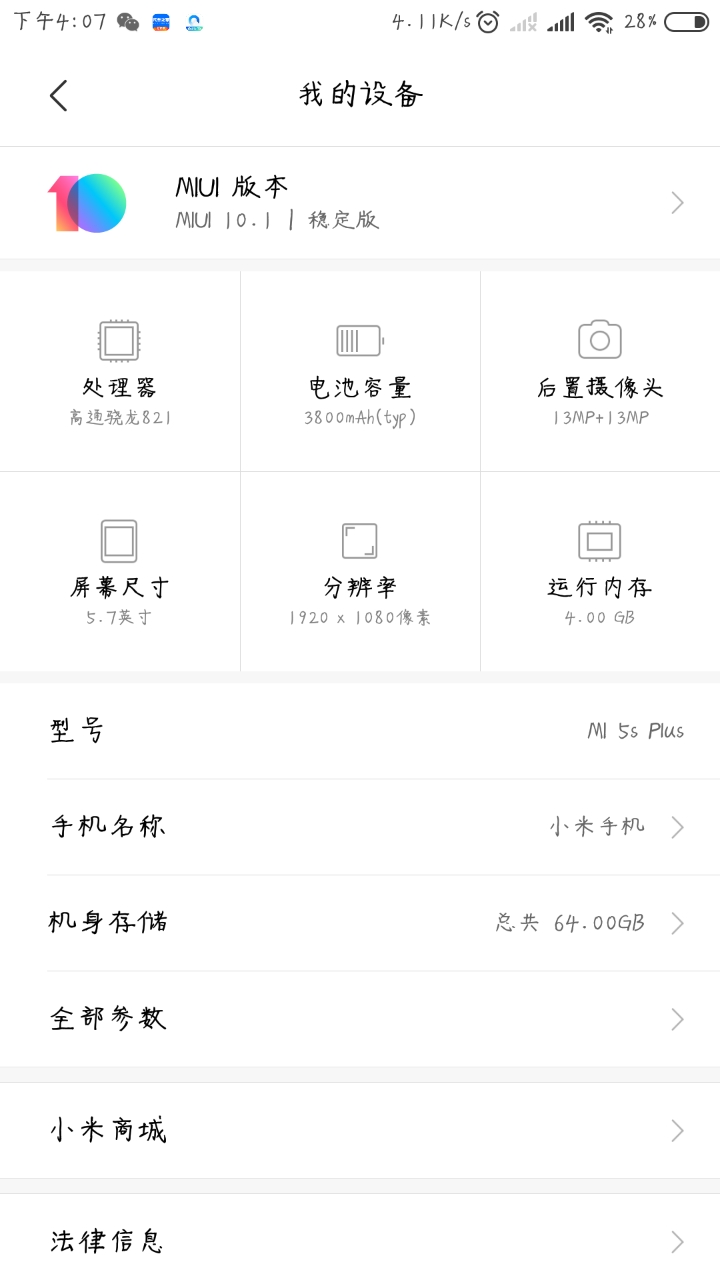Viewport: 720px width, 1280px height.
Task: Open the 法律信息 row
Action: point(360,1241)
